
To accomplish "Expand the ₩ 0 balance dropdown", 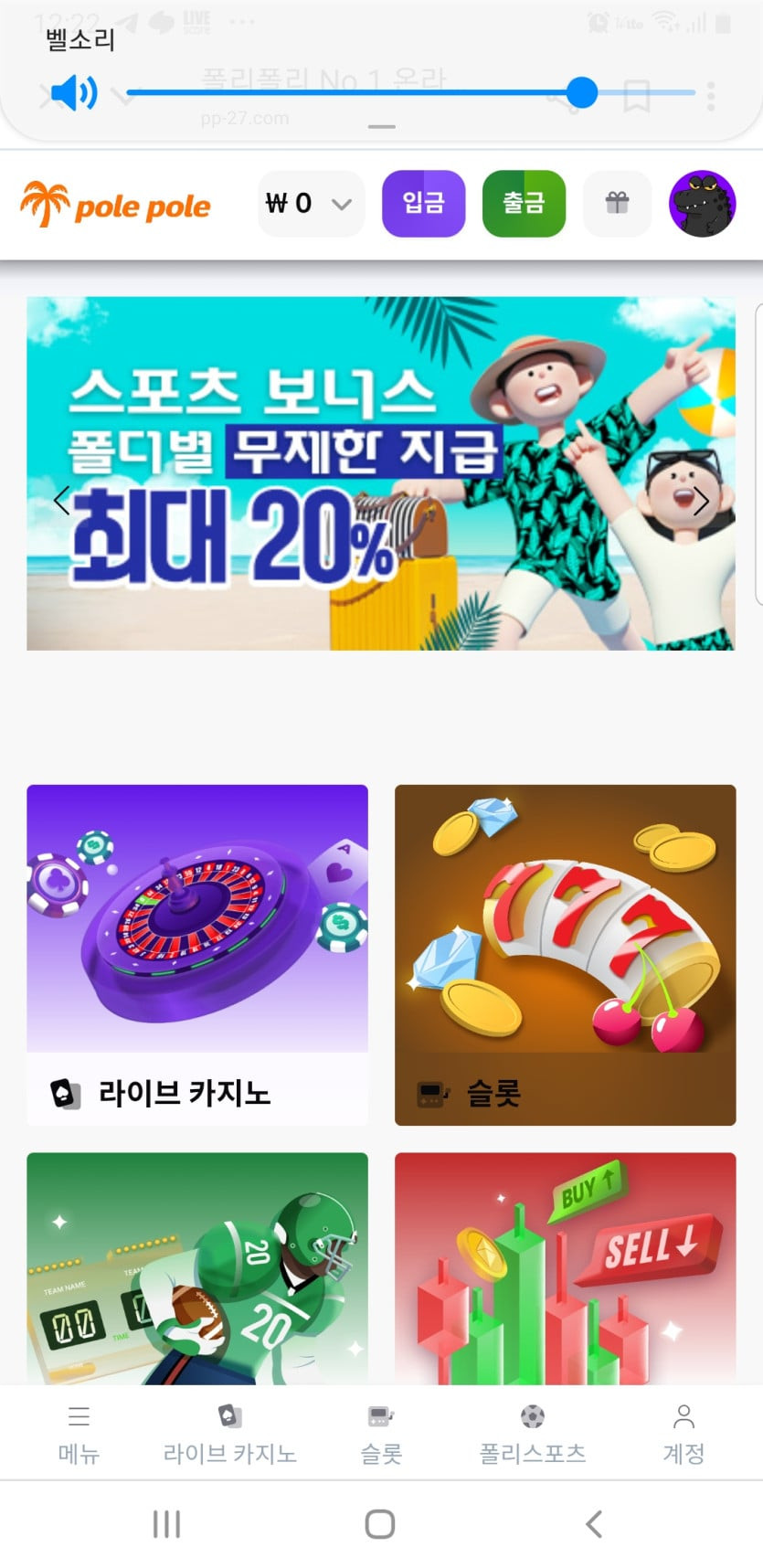I will coord(310,204).
